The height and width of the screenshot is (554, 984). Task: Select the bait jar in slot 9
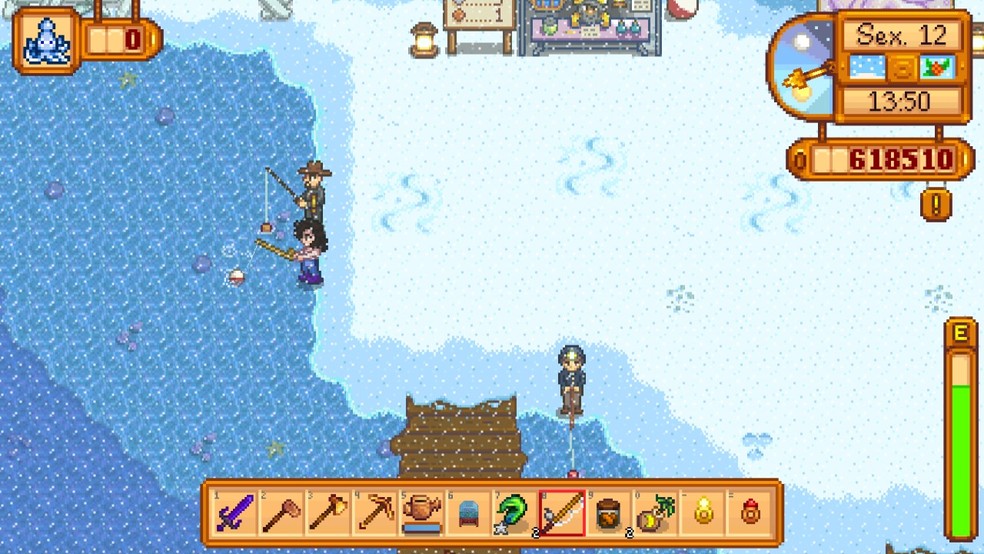[610, 513]
